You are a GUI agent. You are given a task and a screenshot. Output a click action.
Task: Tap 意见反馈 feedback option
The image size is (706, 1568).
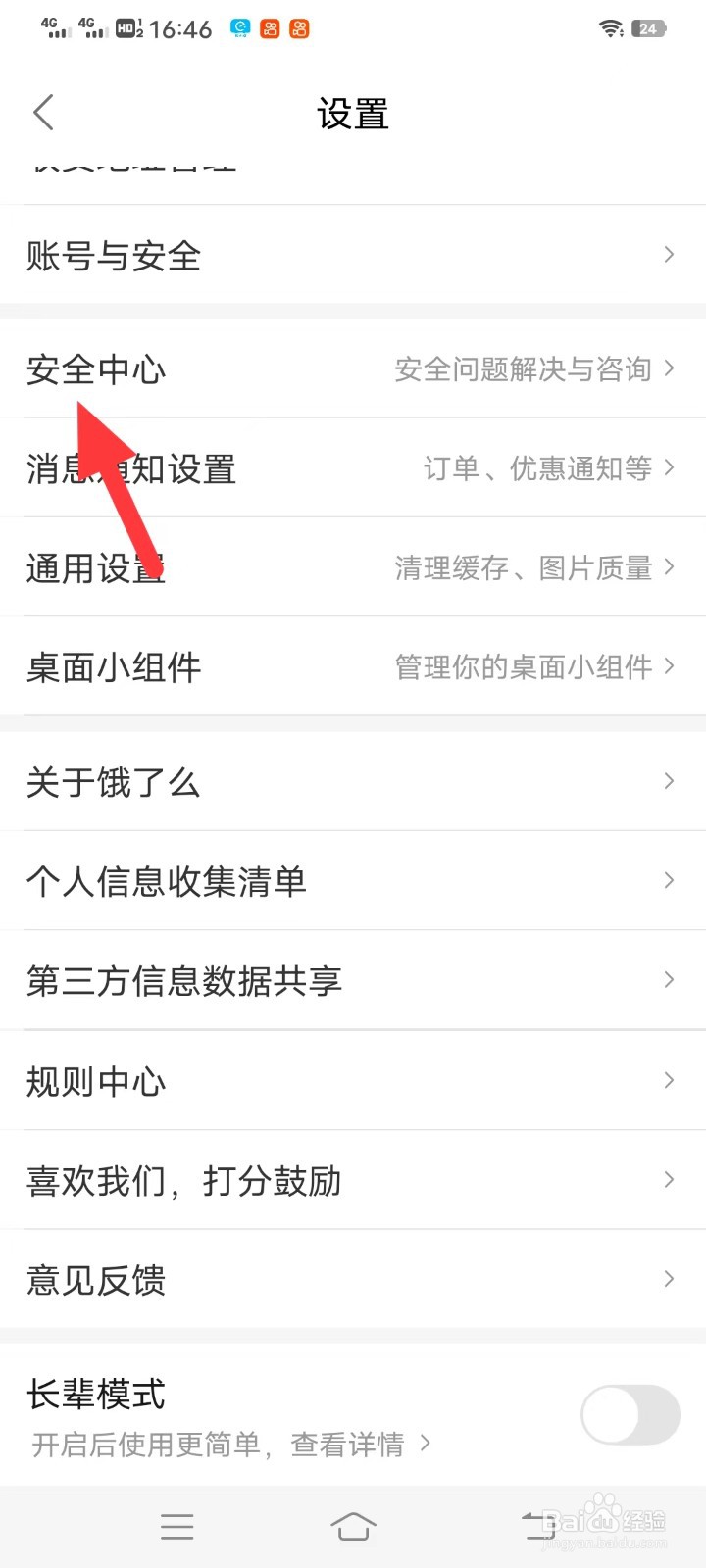95,1279
